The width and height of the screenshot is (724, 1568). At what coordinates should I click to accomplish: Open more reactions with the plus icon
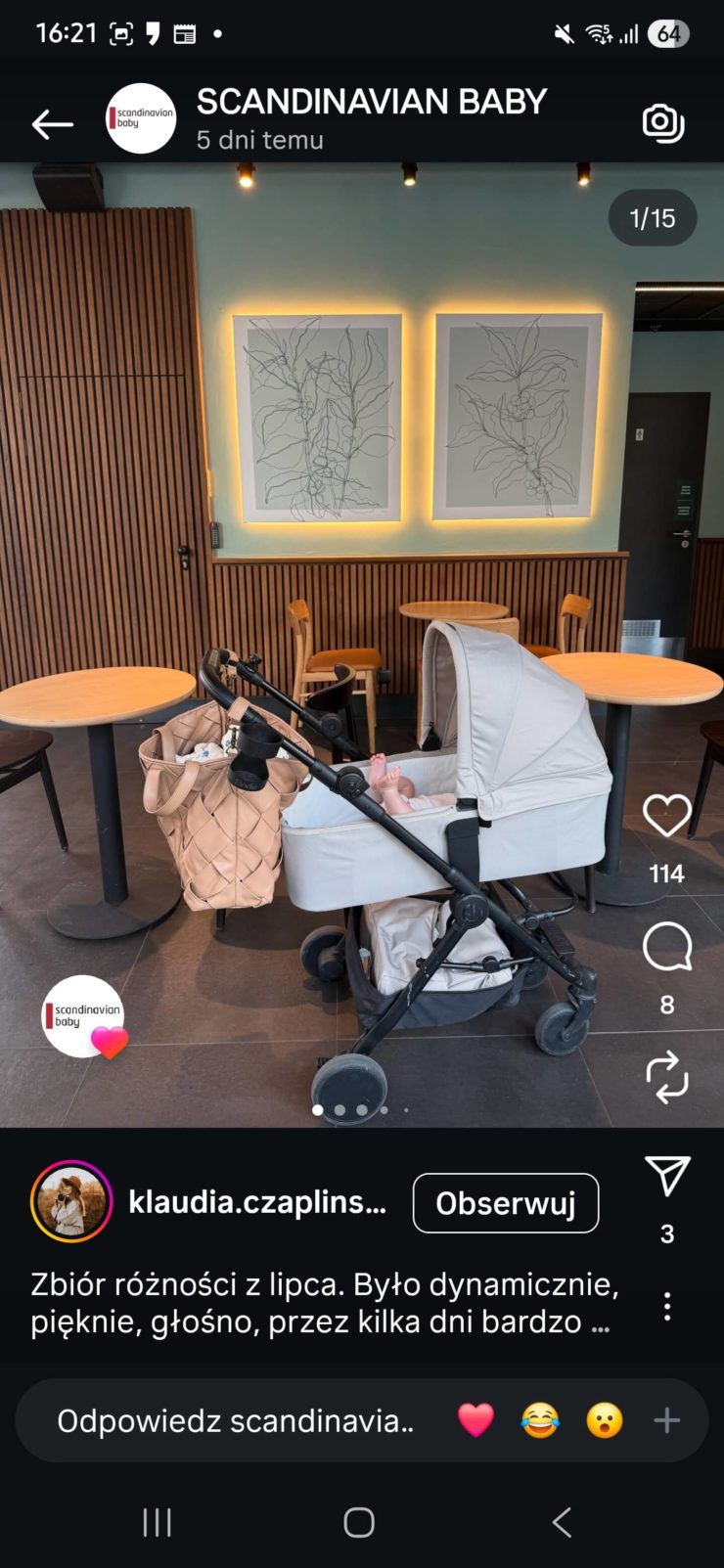tap(667, 1420)
